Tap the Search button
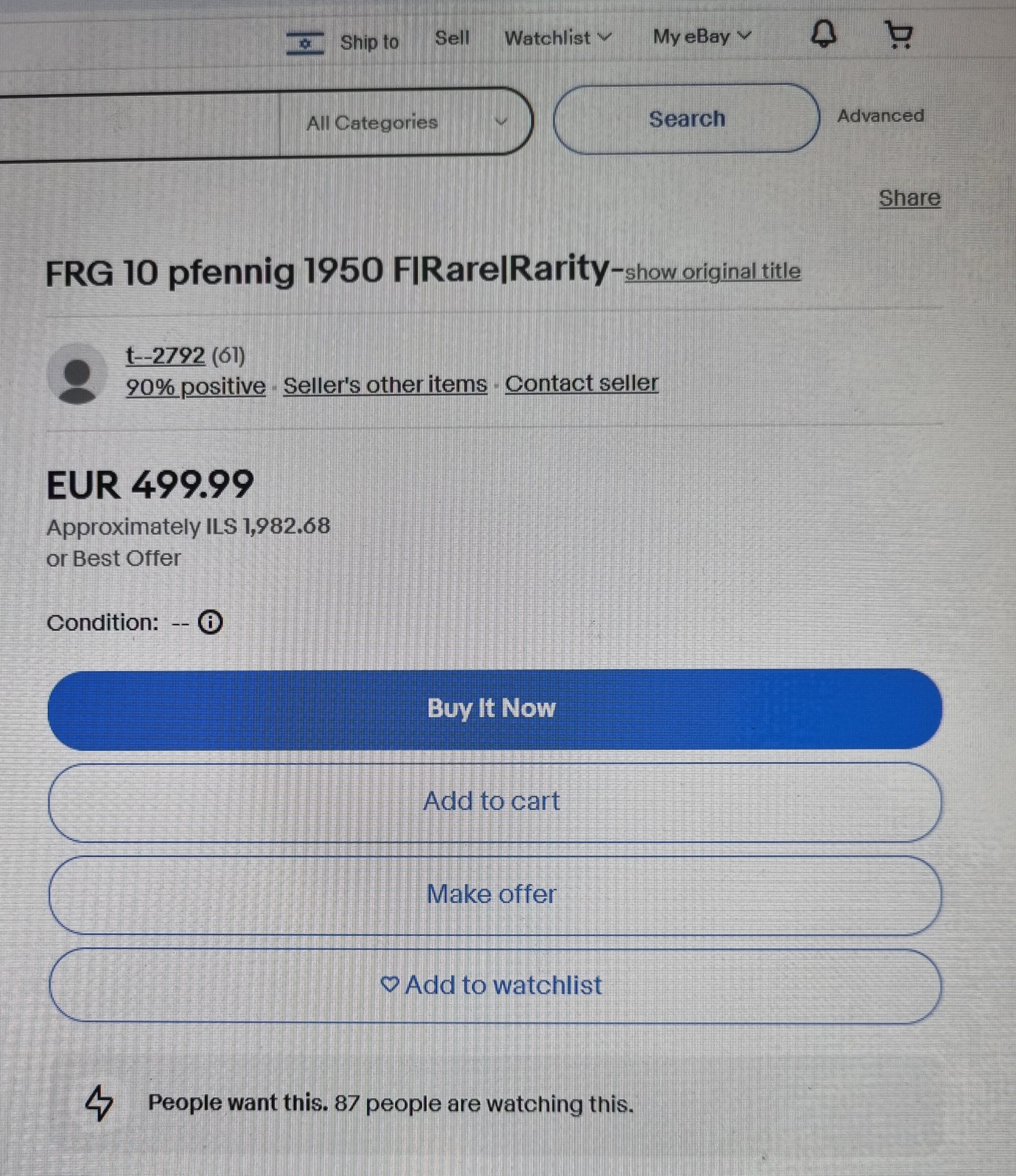 point(686,119)
